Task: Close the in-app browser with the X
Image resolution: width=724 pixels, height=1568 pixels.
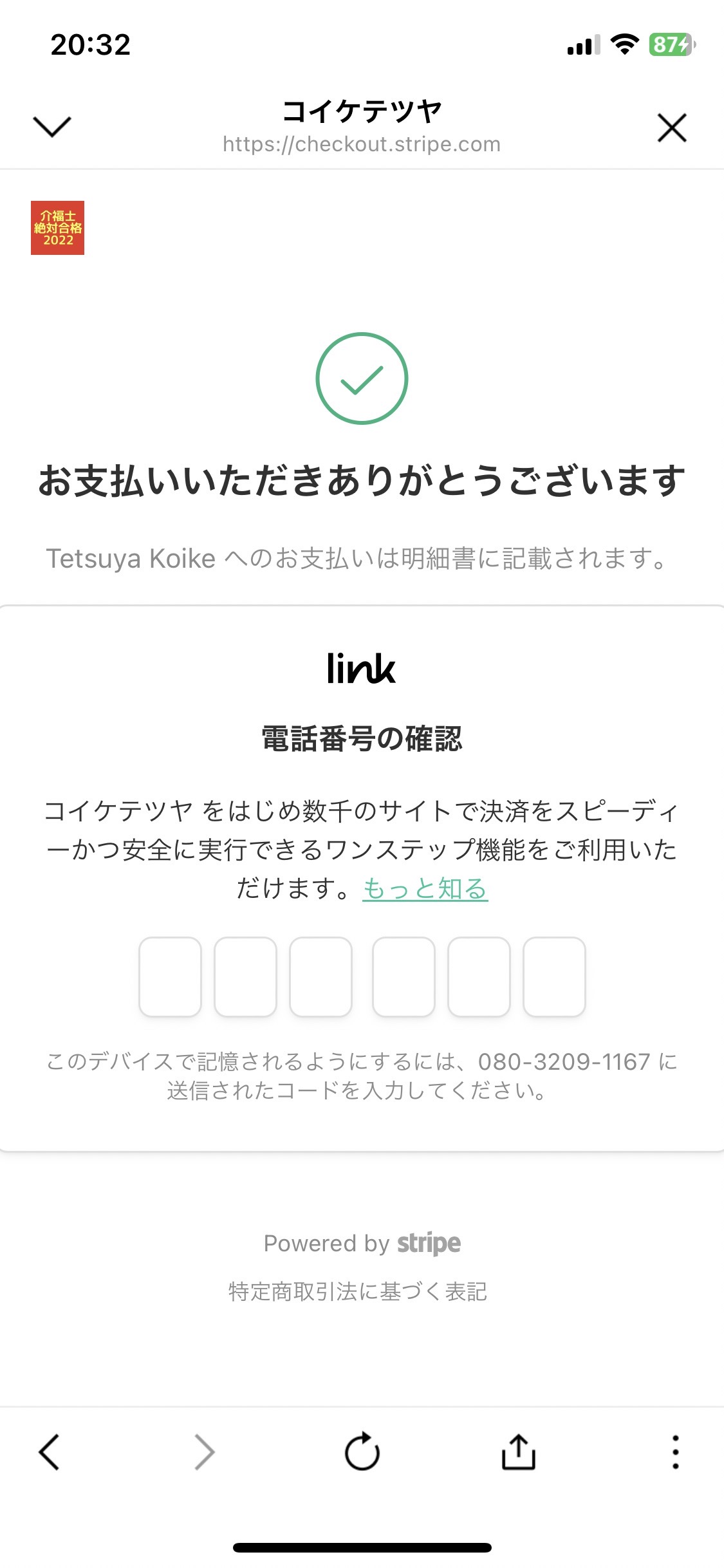Action: [x=672, y=127]
